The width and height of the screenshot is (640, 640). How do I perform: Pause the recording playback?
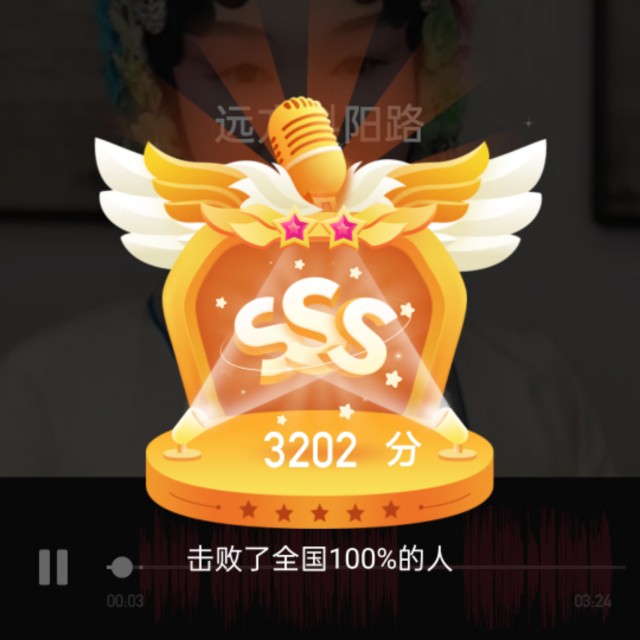53,567
